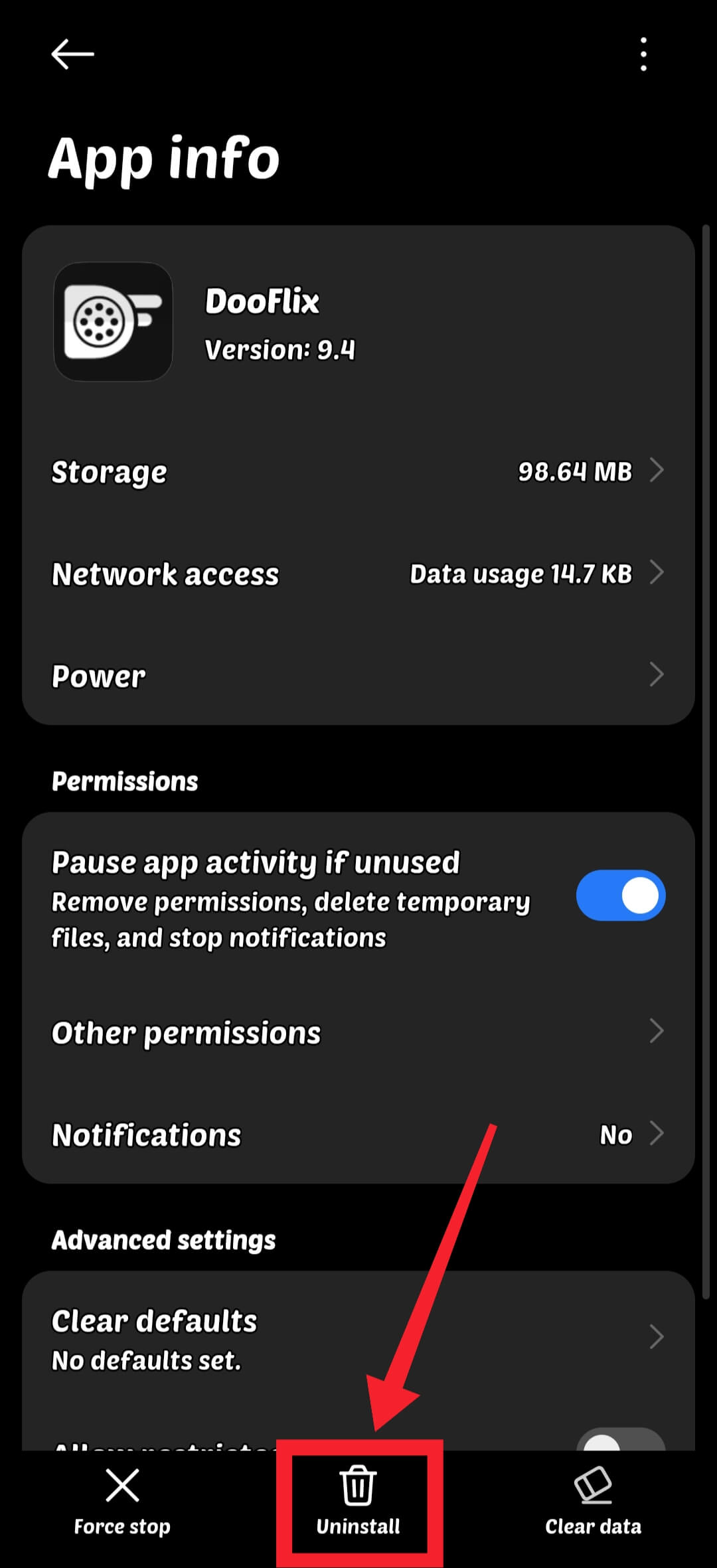Tap the 98.64 MB storage value
Image resolution: width=717 pixels, height=1568 pixels.
pos(575,472)
